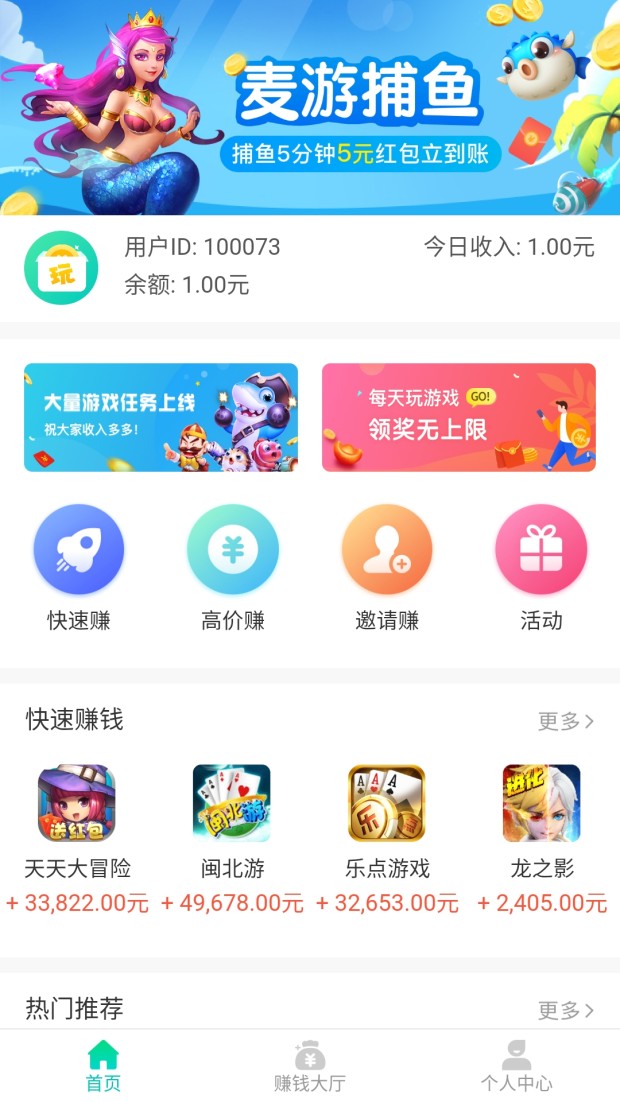Switch to the 首页 tab
Viewport: 620px width, 1102px height.
[103, 1066]
